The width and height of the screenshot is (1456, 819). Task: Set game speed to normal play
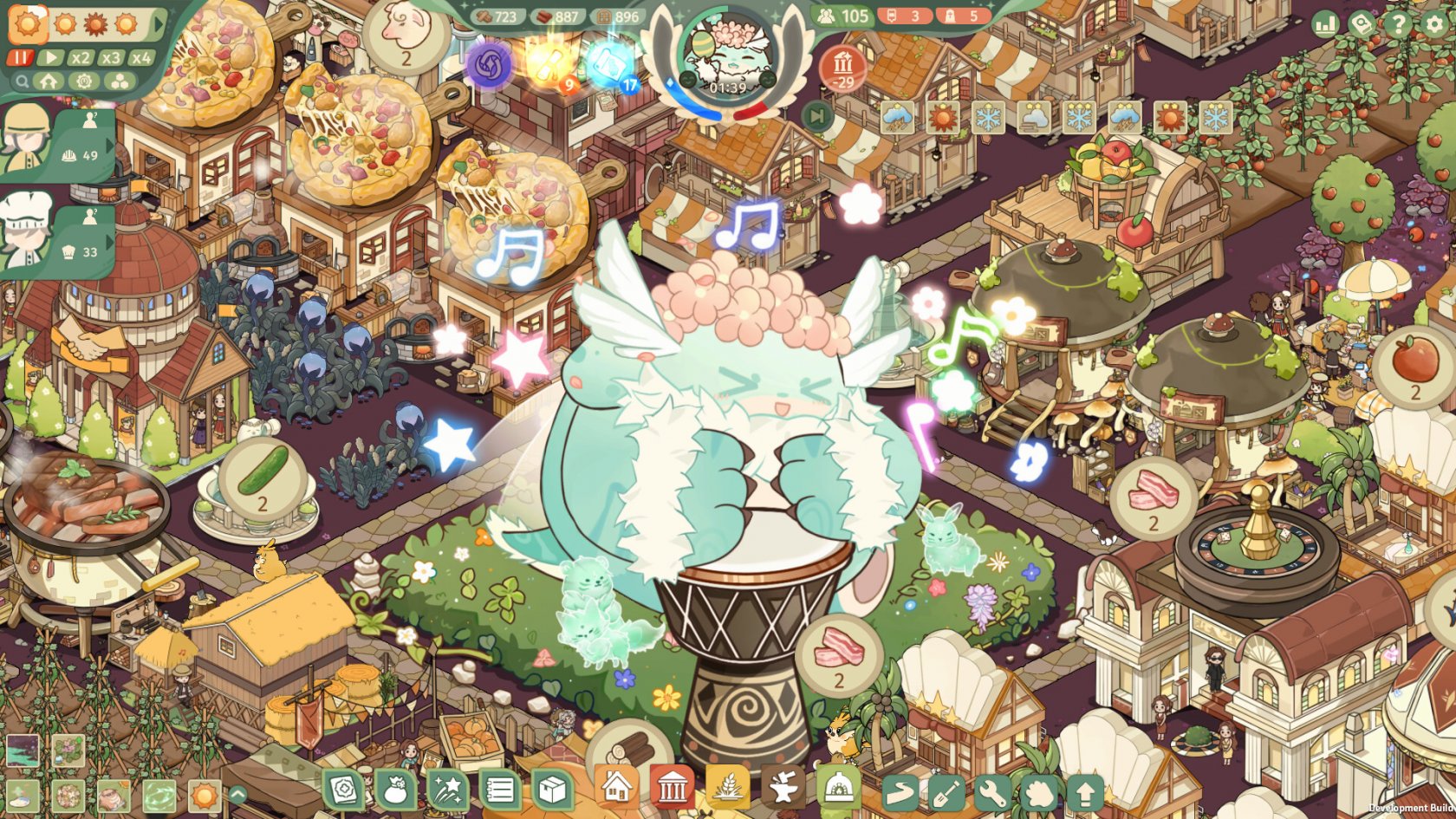[50, 57]
